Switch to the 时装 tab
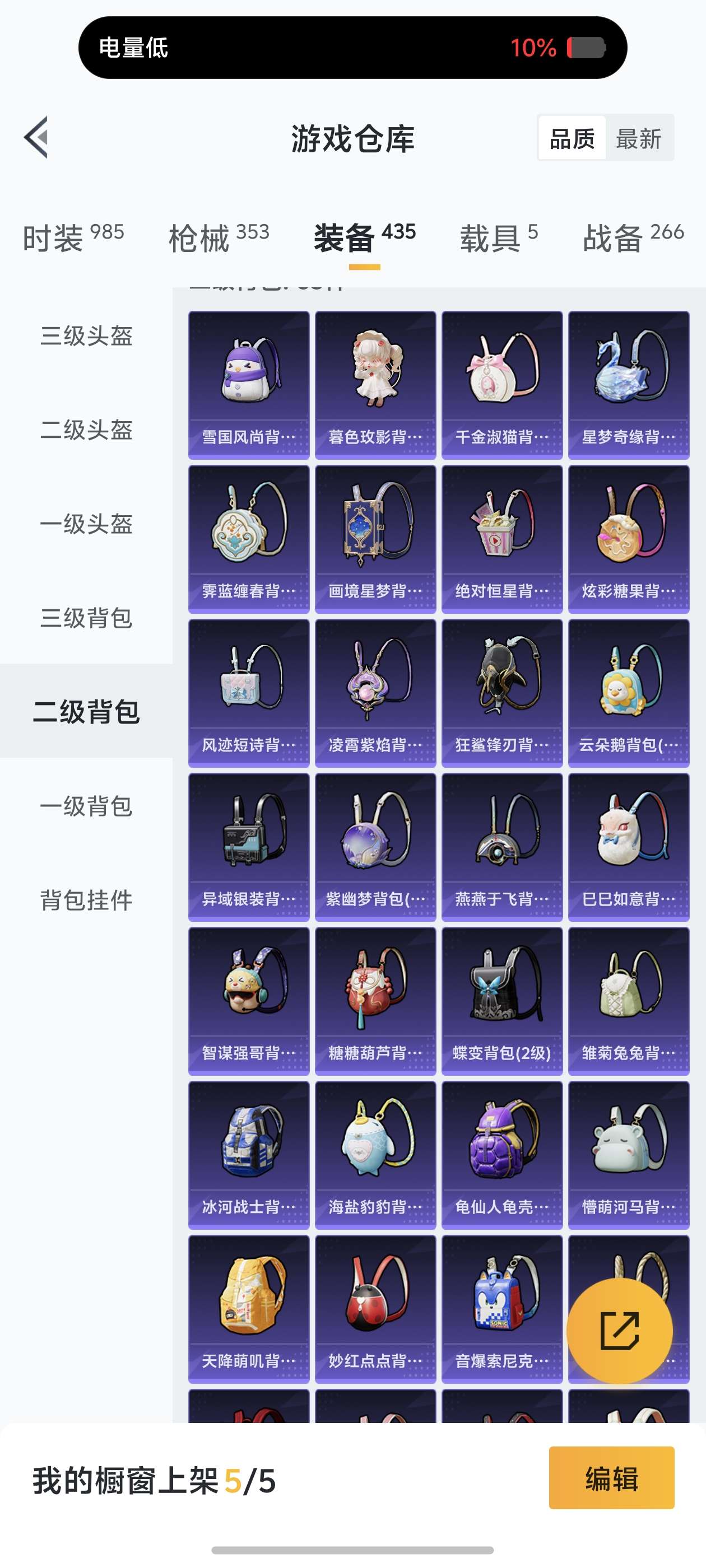This screenshot has height=1568, width=706. tap(73, 237)
